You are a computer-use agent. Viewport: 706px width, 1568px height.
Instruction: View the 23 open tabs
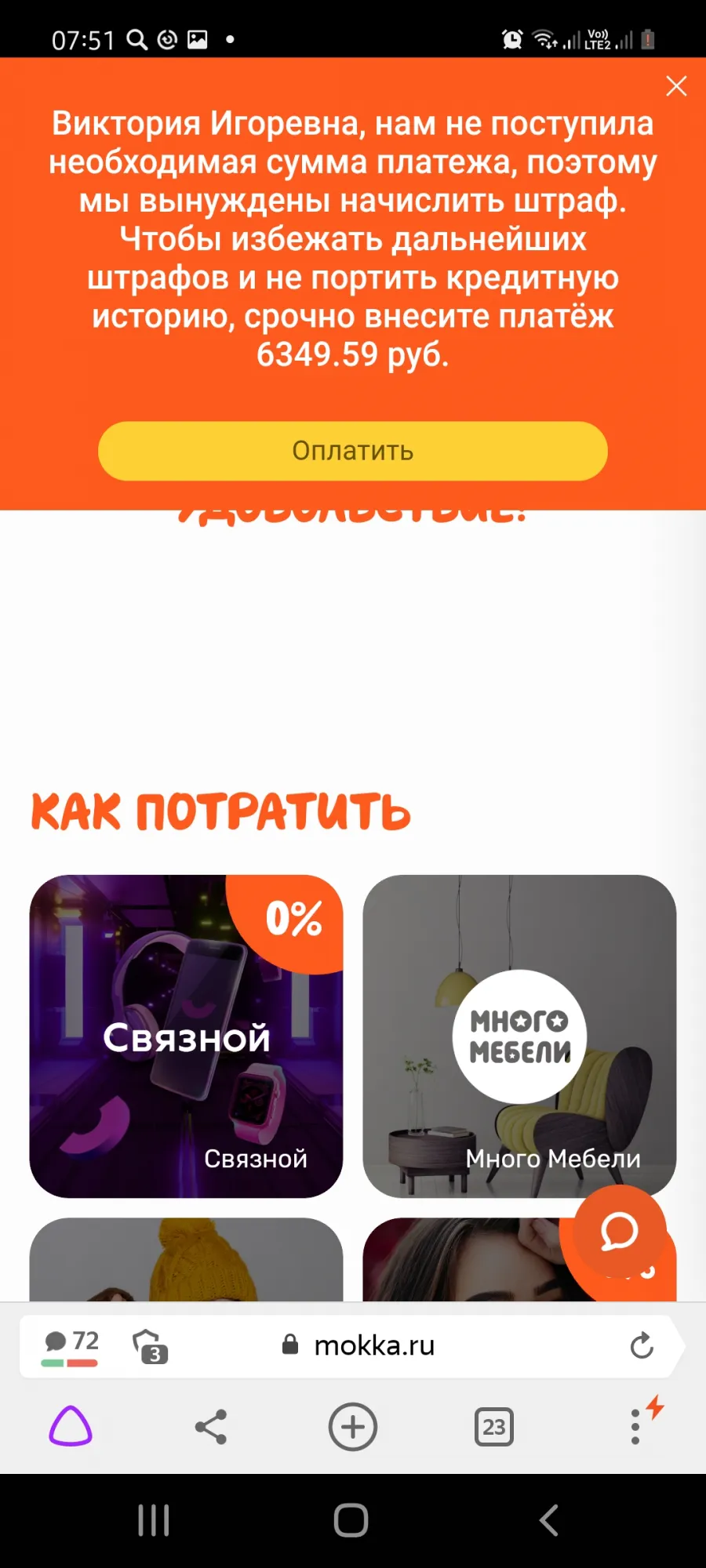pos(494,1427)
